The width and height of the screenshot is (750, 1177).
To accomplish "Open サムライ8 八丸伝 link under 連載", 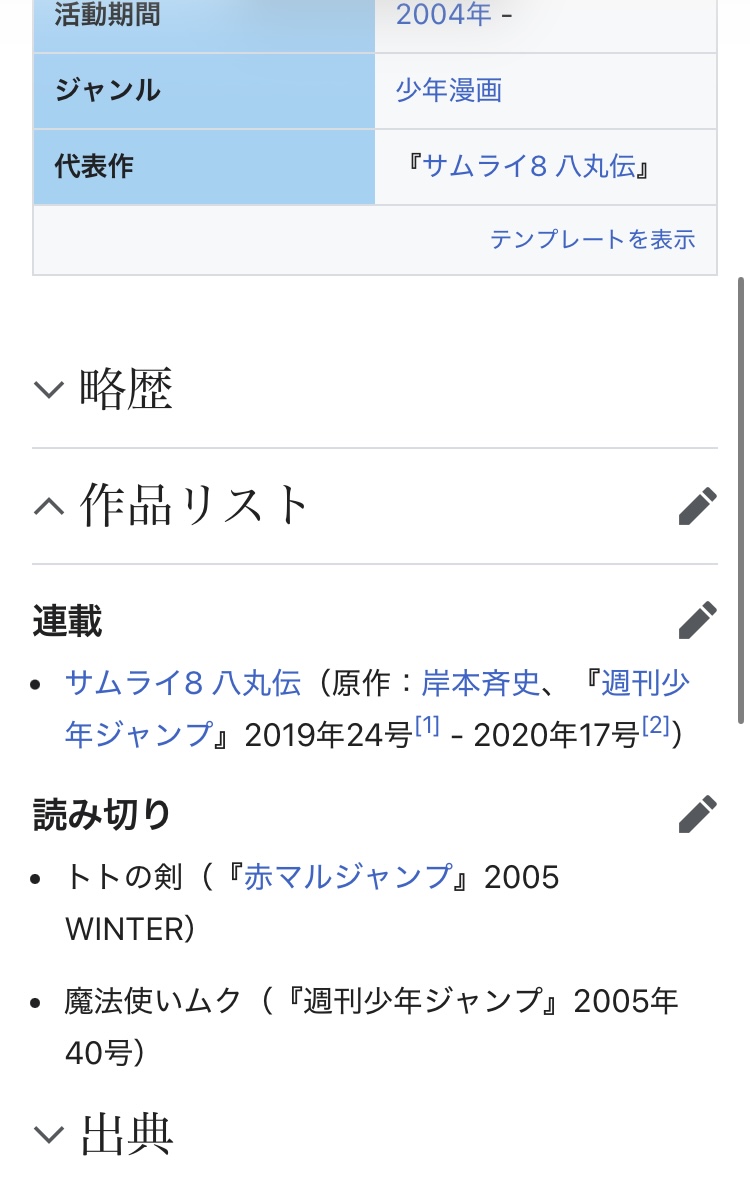I will click(x=183, y=683).
